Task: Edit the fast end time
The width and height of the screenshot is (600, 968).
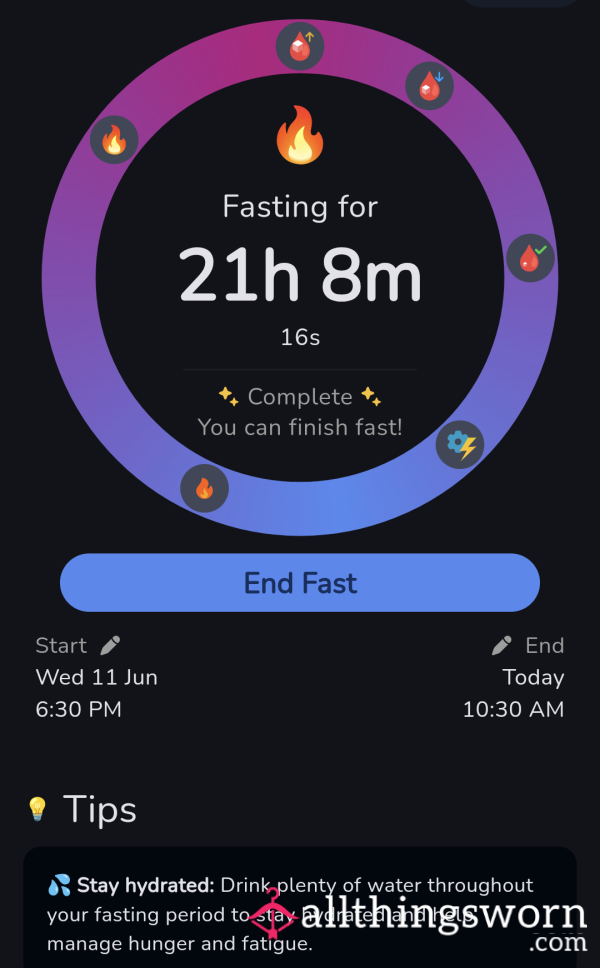Action: (501, 645)
